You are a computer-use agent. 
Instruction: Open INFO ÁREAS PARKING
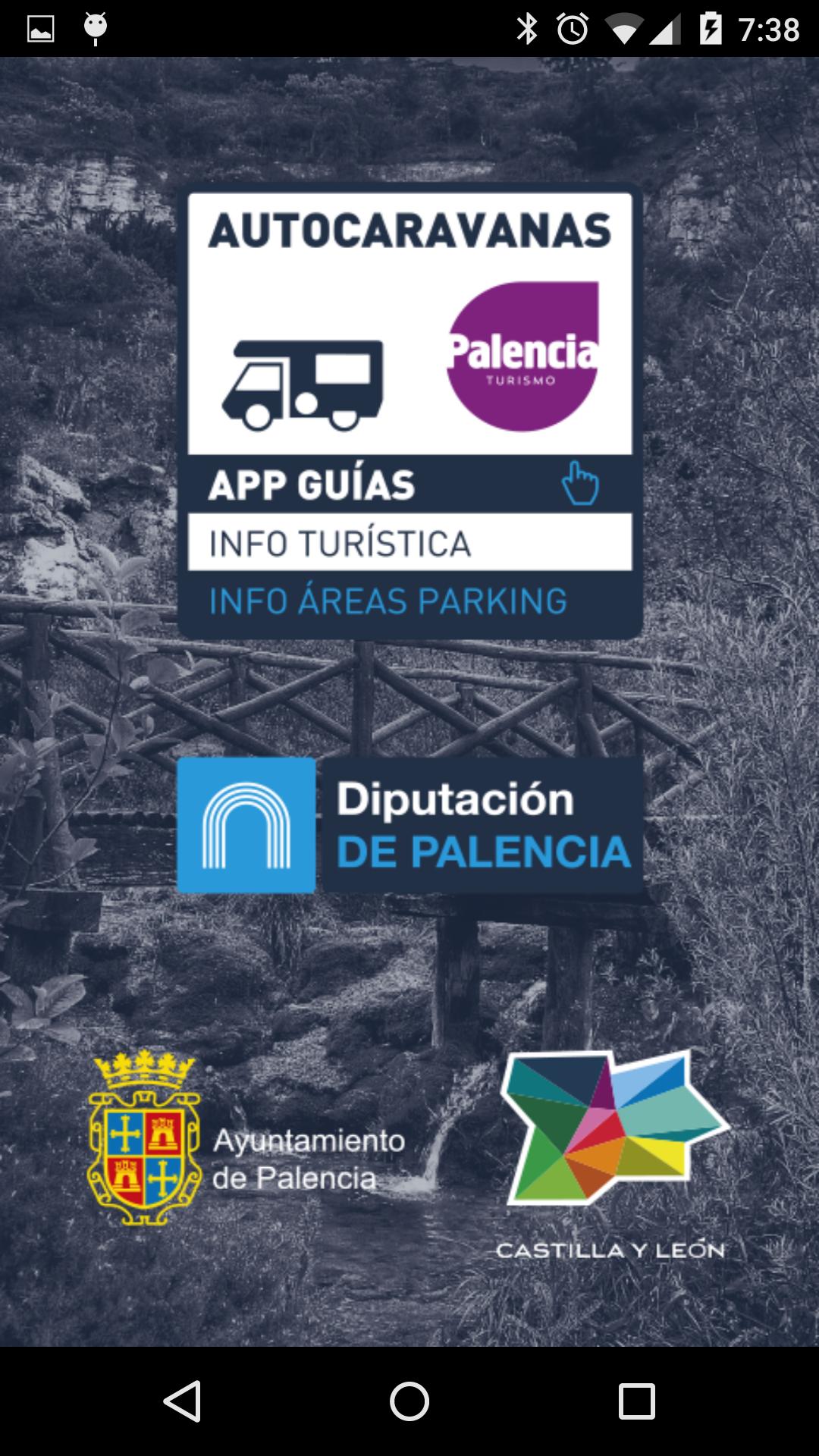click(388, 601)
